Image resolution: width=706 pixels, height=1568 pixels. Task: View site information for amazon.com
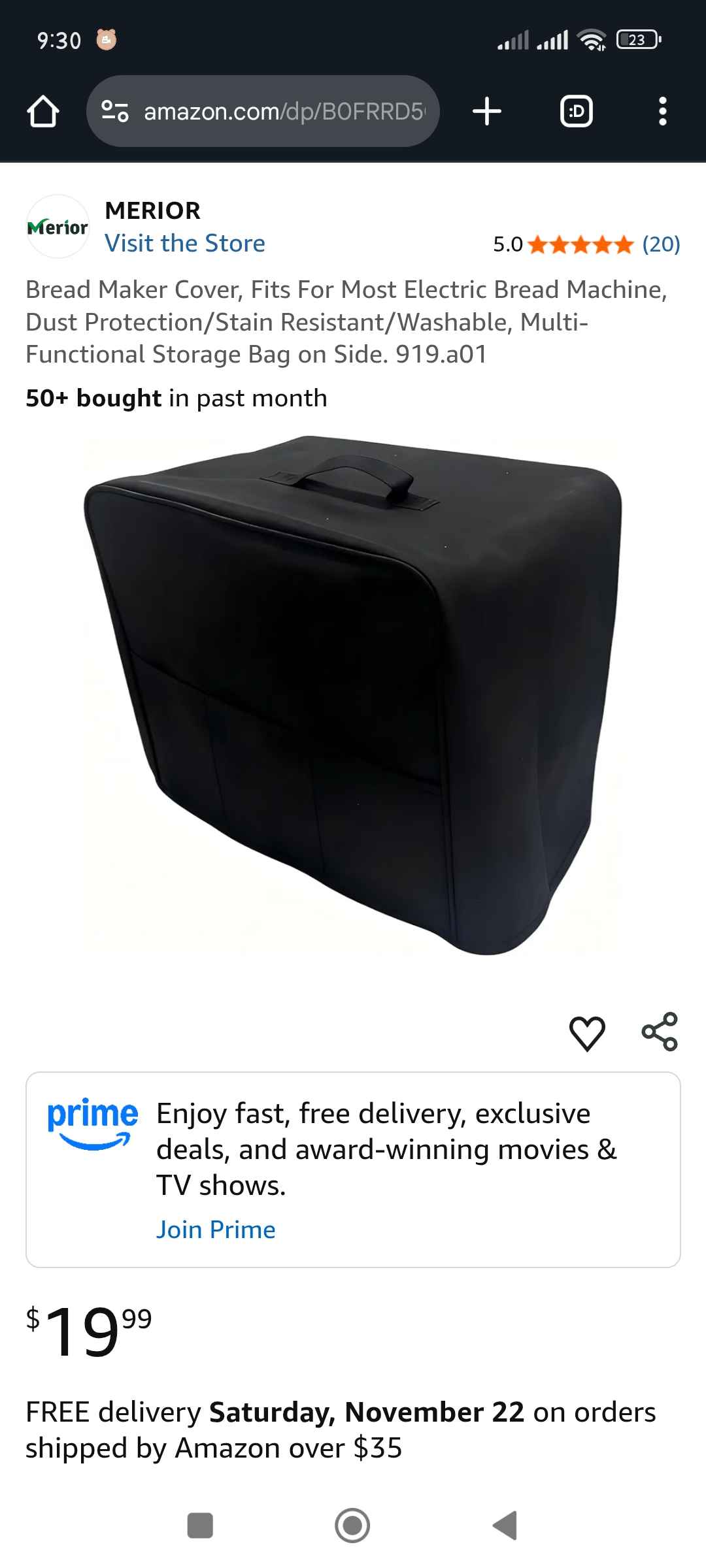click(115, 111)
